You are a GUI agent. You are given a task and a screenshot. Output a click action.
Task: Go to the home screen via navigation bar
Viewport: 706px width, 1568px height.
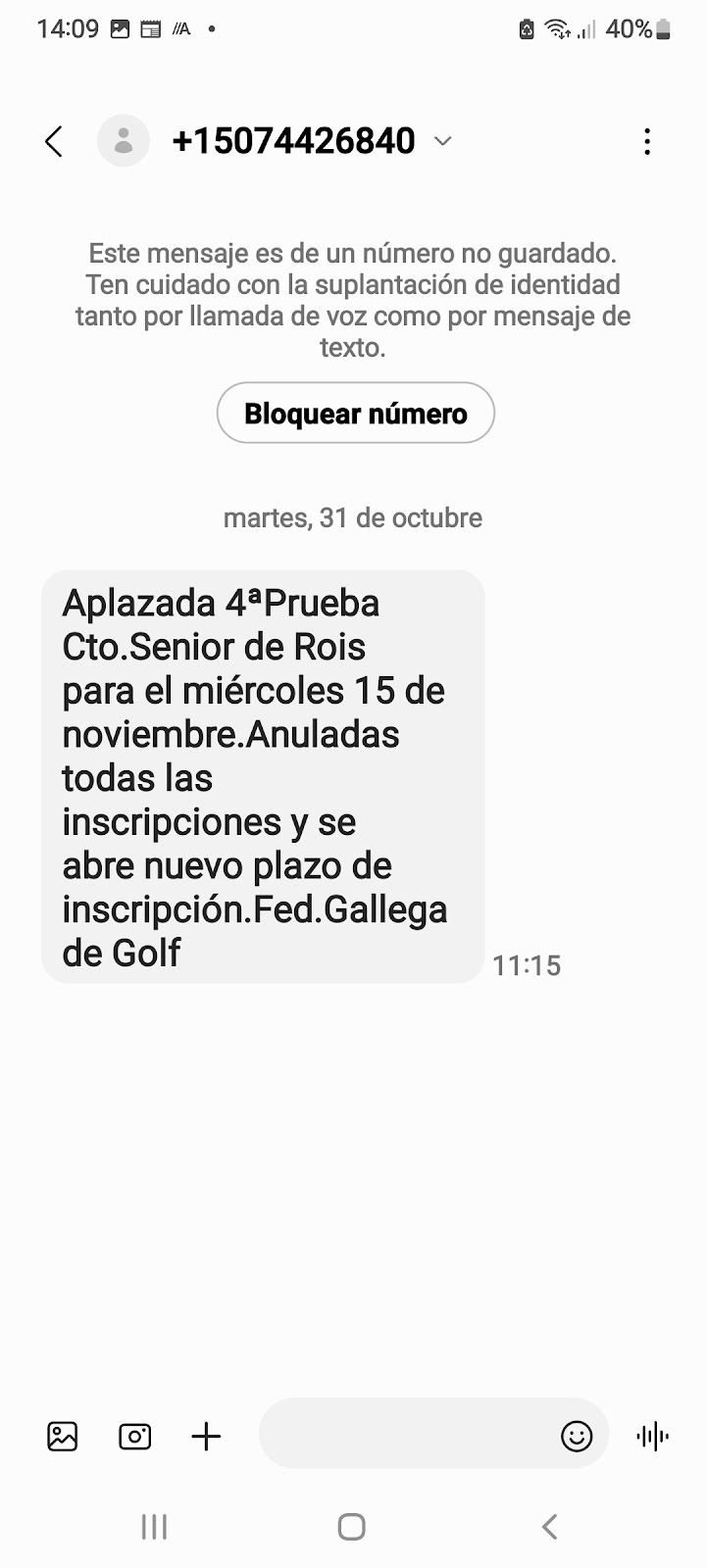tap(351, 1526)
